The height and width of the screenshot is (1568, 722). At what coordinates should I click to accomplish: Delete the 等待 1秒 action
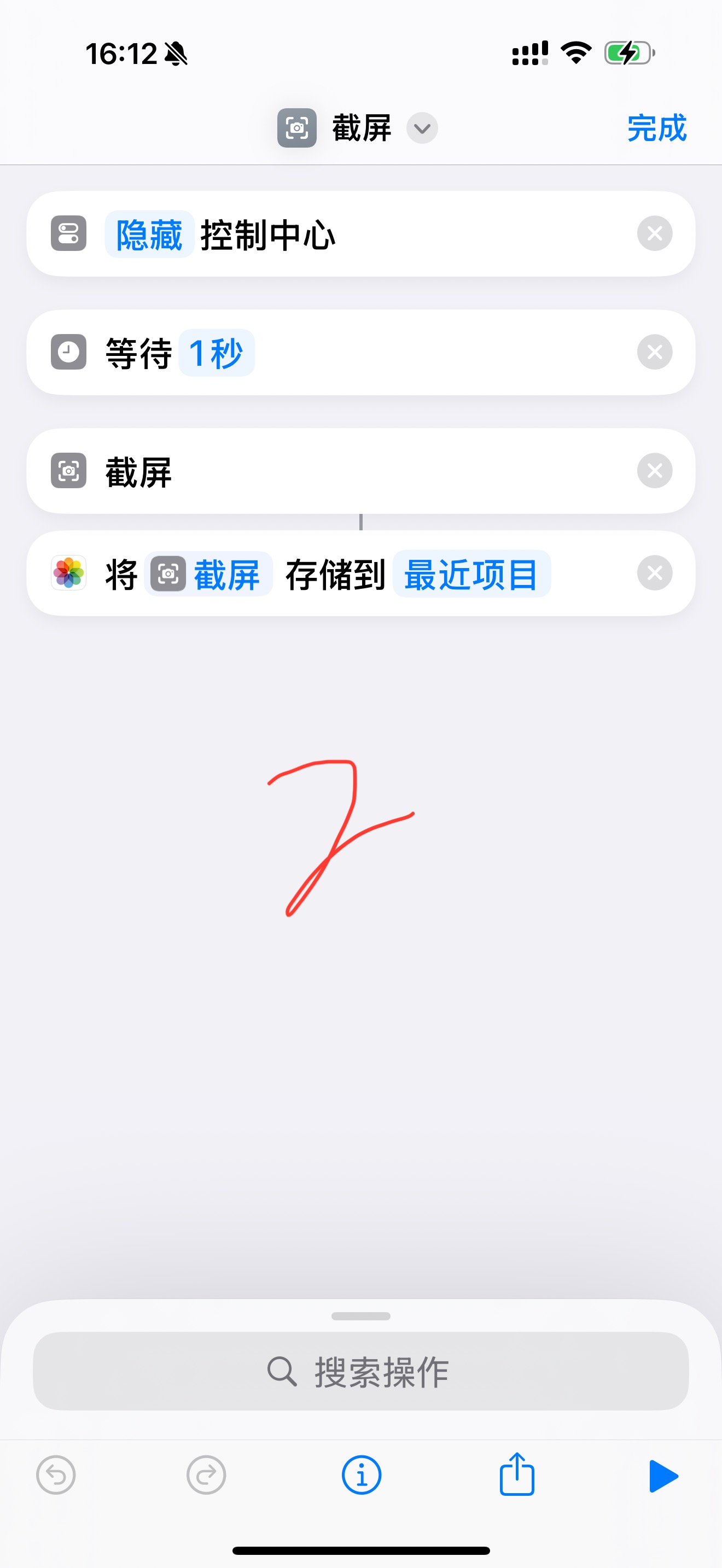(654, 353)
